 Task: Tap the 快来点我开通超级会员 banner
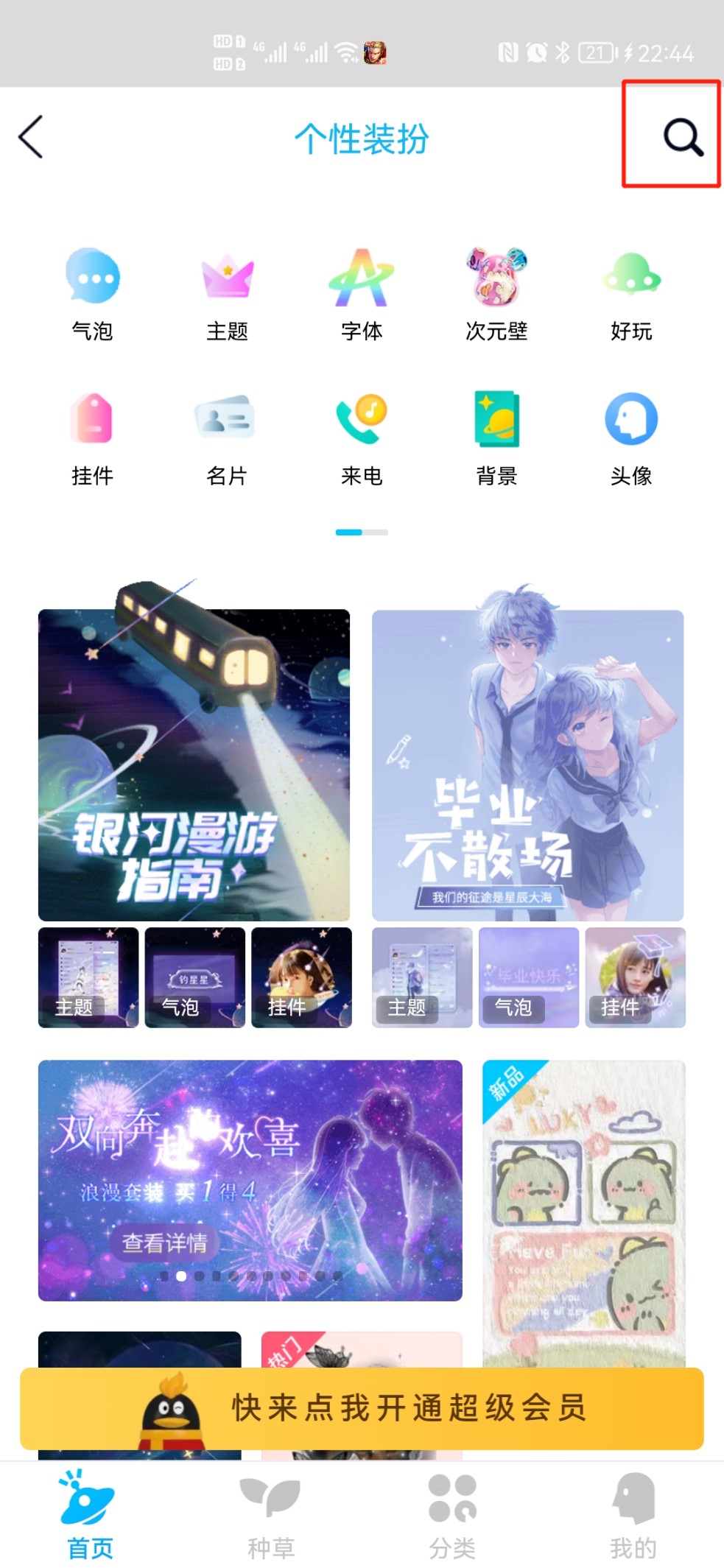tap(362, 1408)
